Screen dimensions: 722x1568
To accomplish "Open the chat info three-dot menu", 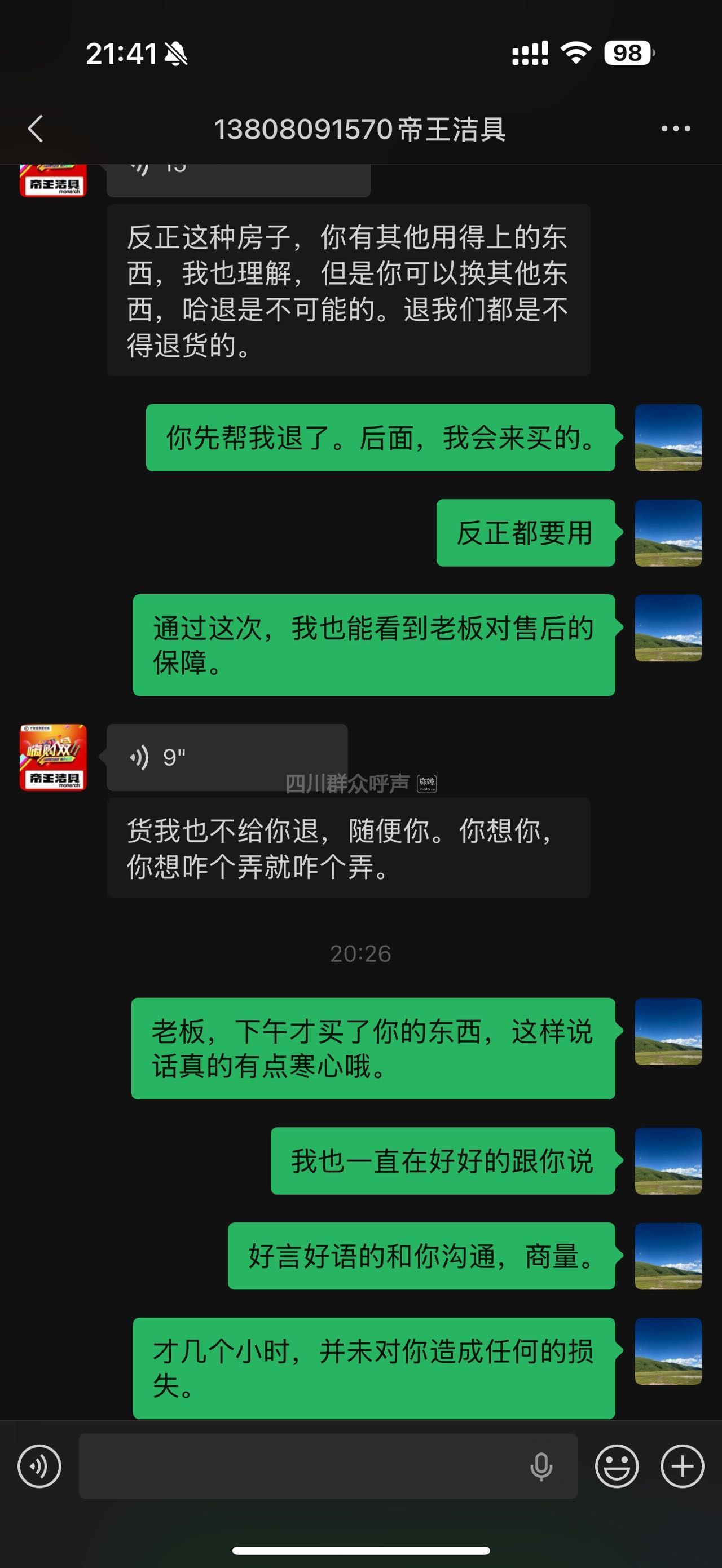I will pyautogui.click(x=676, y=129).
